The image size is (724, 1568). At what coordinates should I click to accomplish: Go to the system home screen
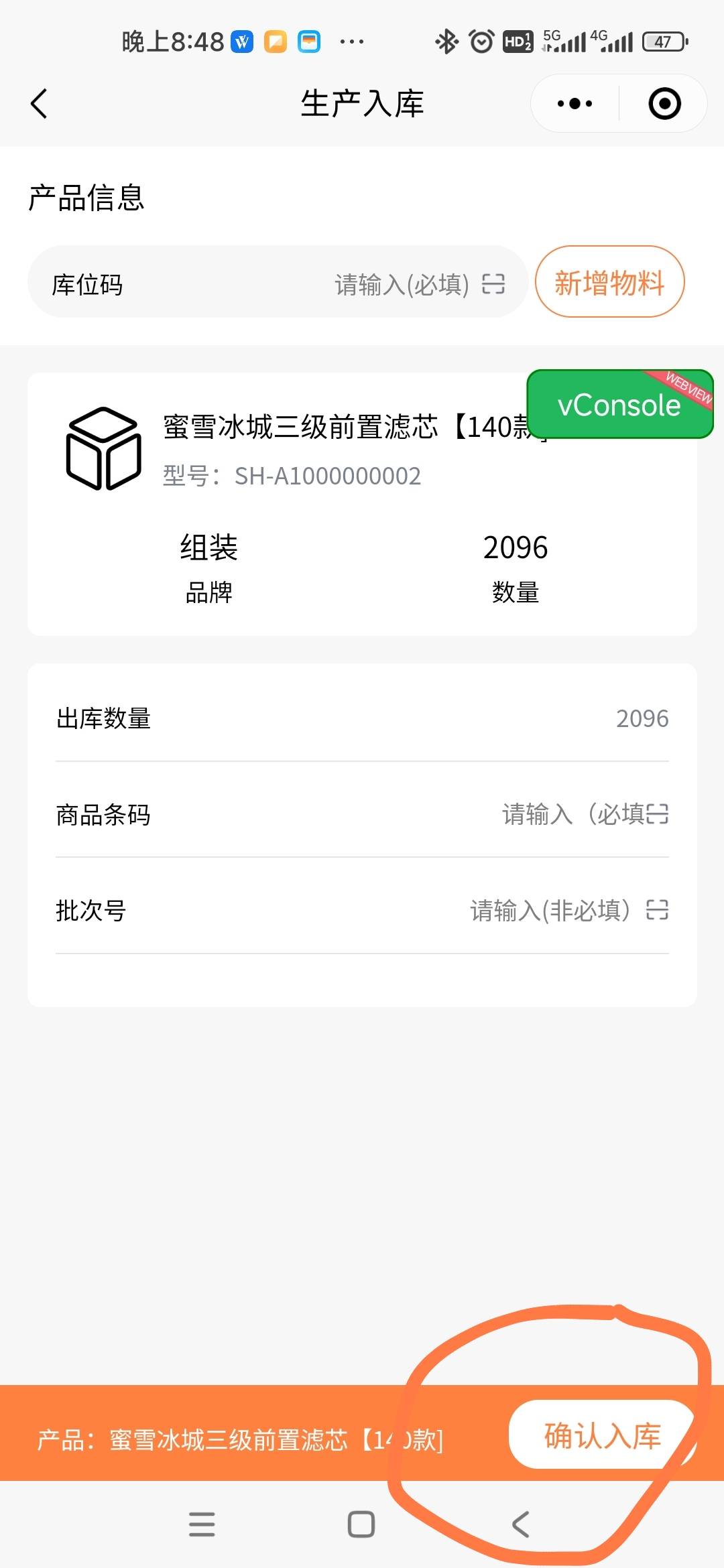361,1524
